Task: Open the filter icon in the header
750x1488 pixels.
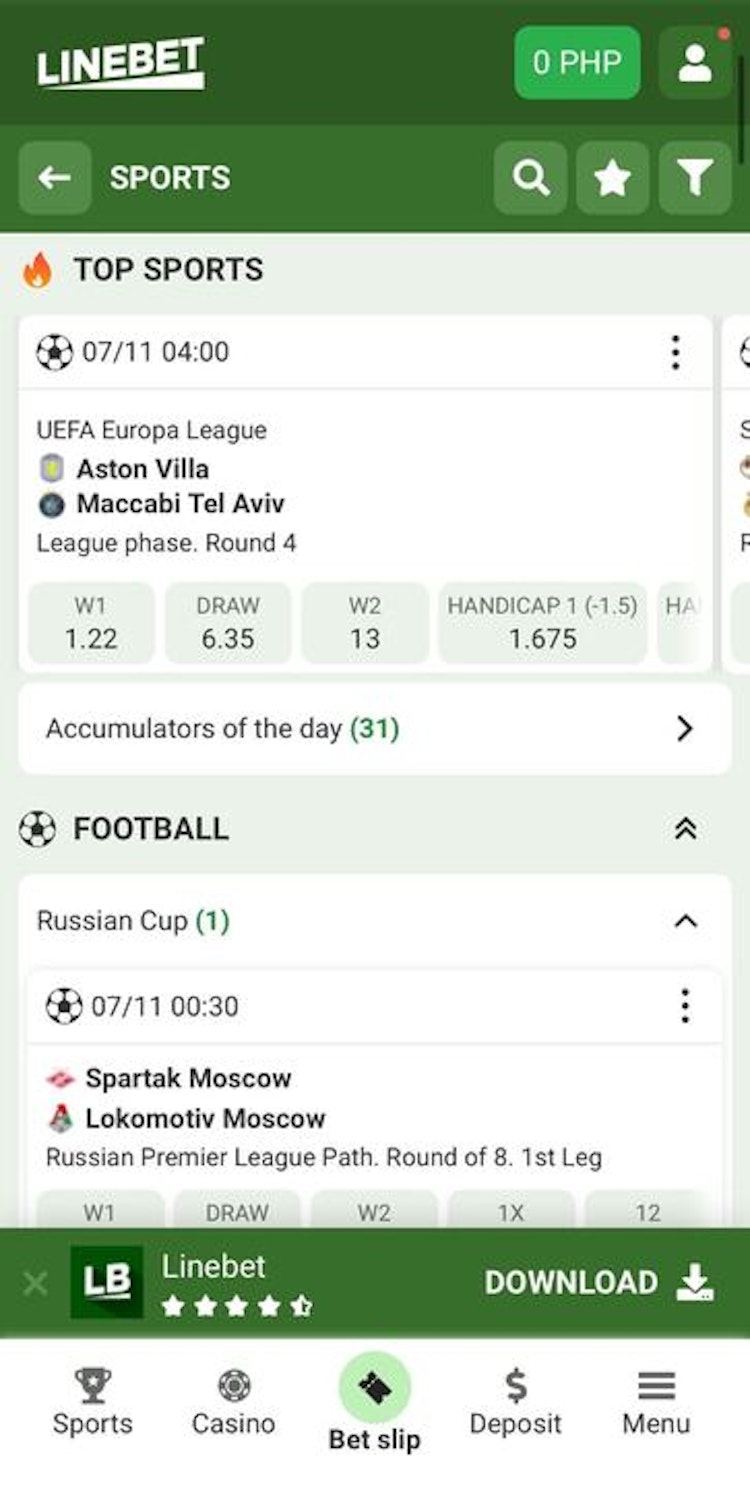Action: [694, 178]
